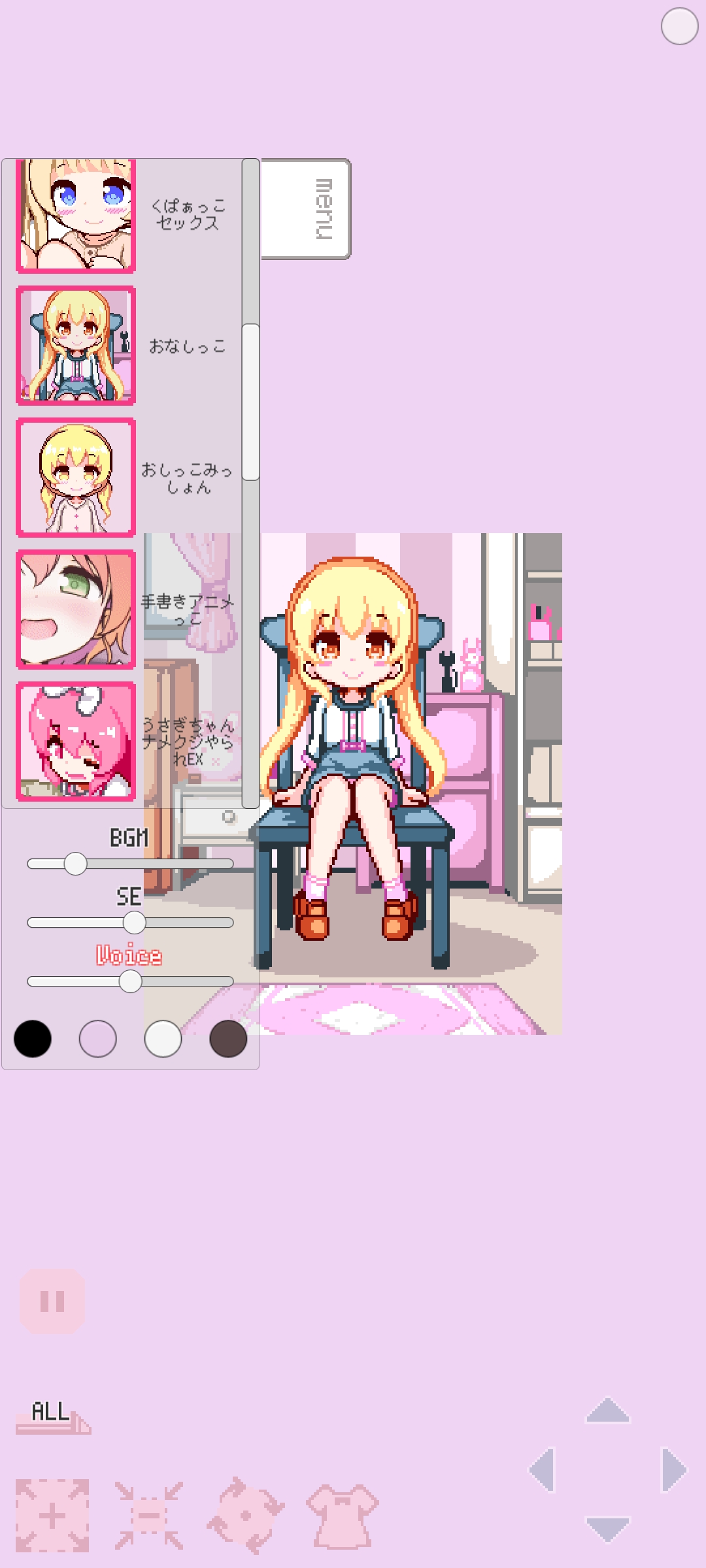Collapse the side menu tab

point(305,209)
